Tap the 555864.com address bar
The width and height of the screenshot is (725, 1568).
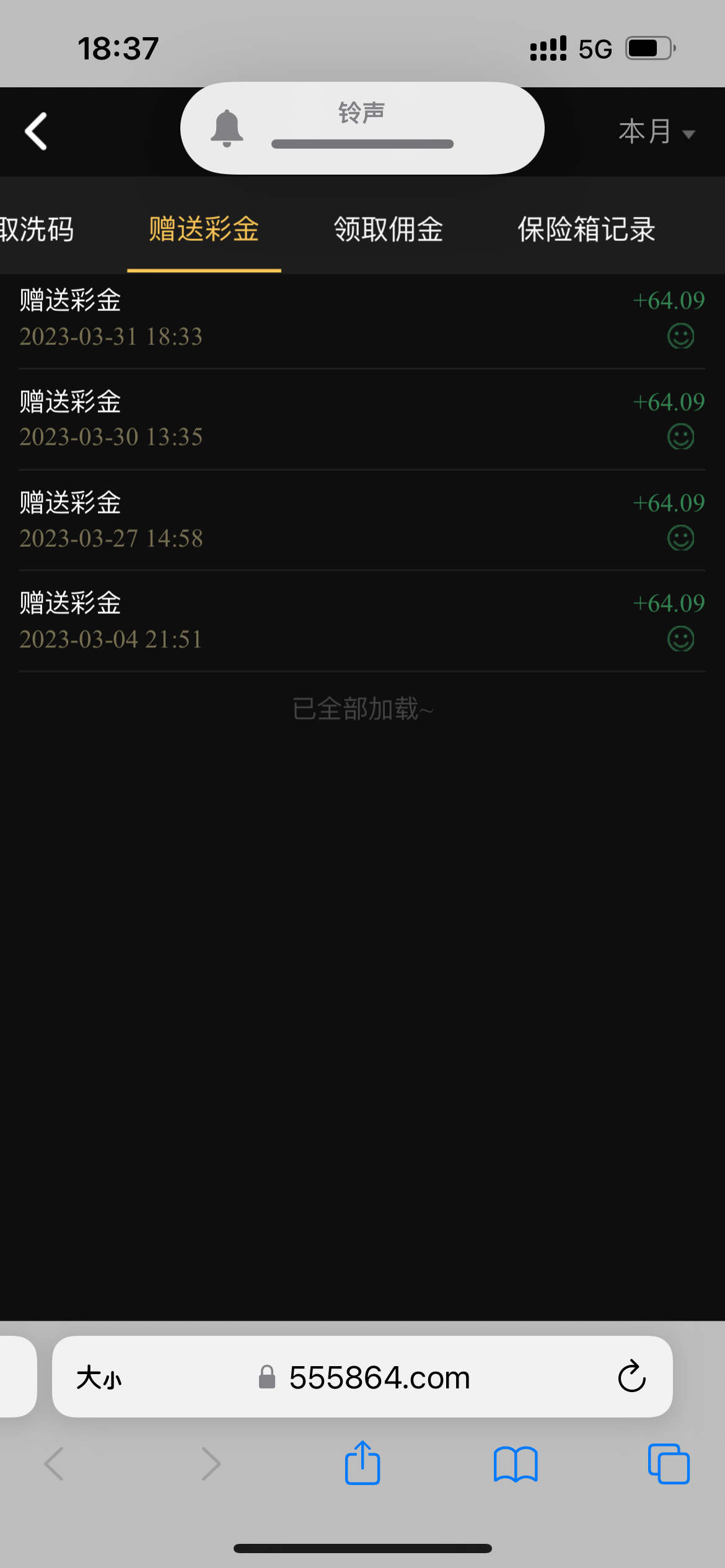pos(378,1378)
